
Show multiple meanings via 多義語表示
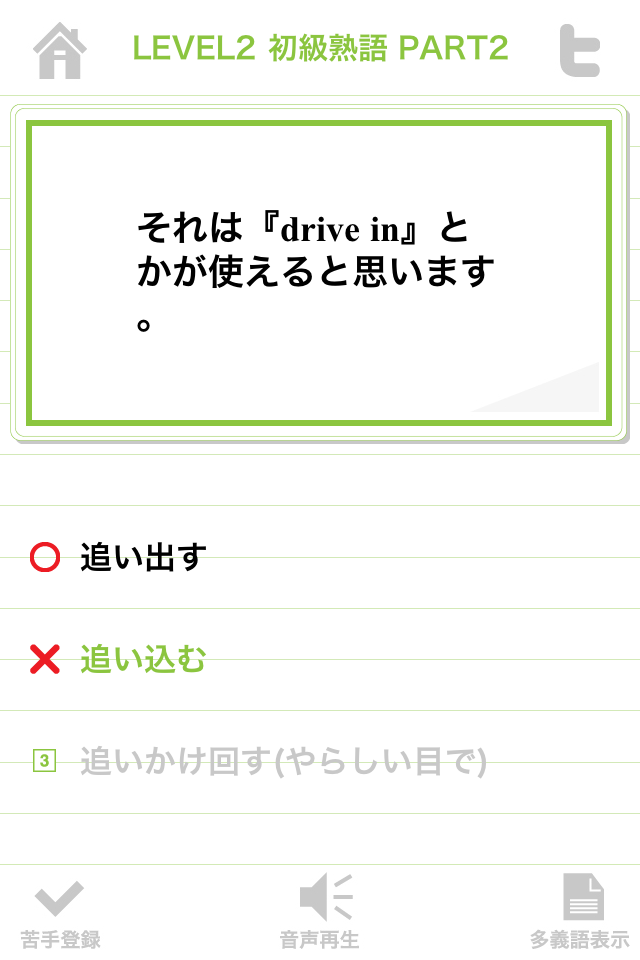point(581,912)
